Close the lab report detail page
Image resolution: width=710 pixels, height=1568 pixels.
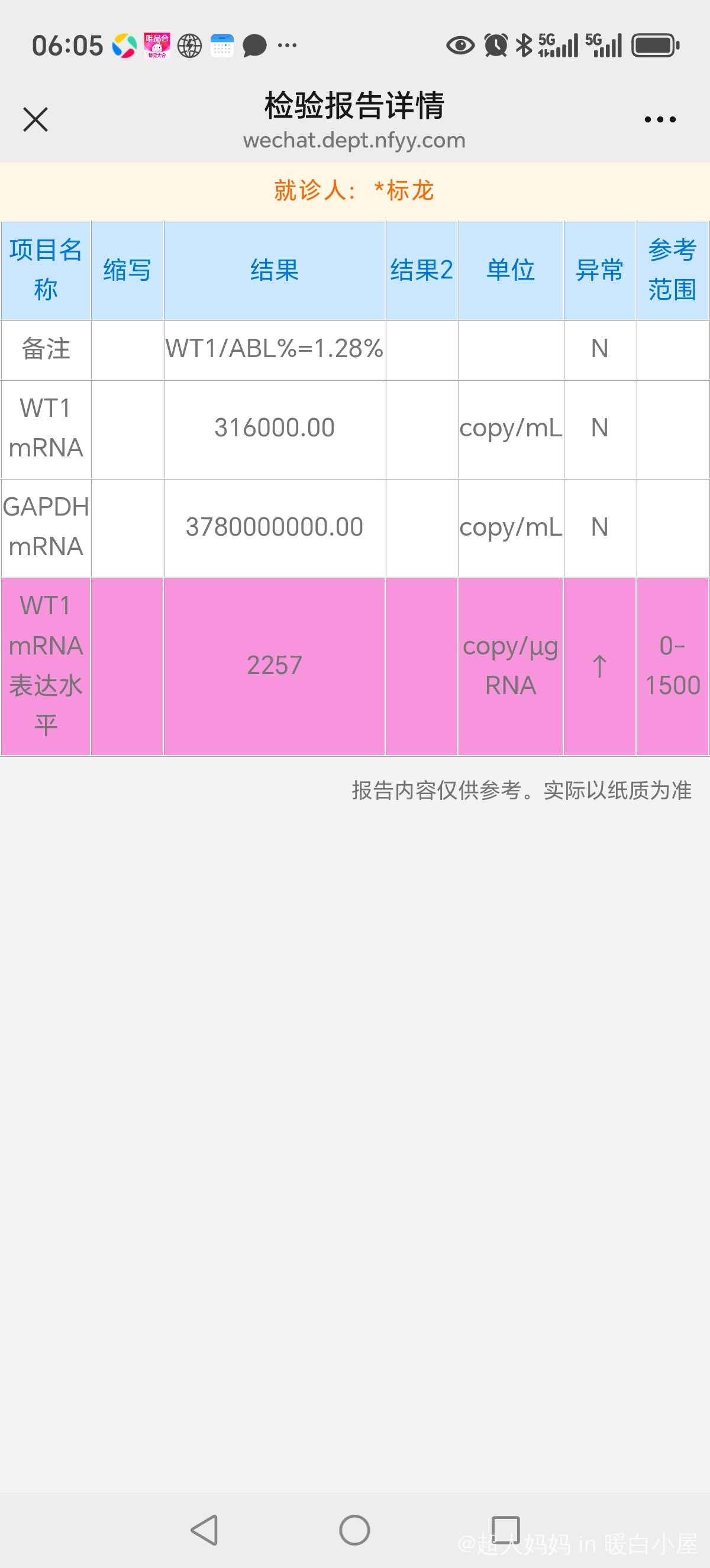pyautogui.click(x=35, y=119)
